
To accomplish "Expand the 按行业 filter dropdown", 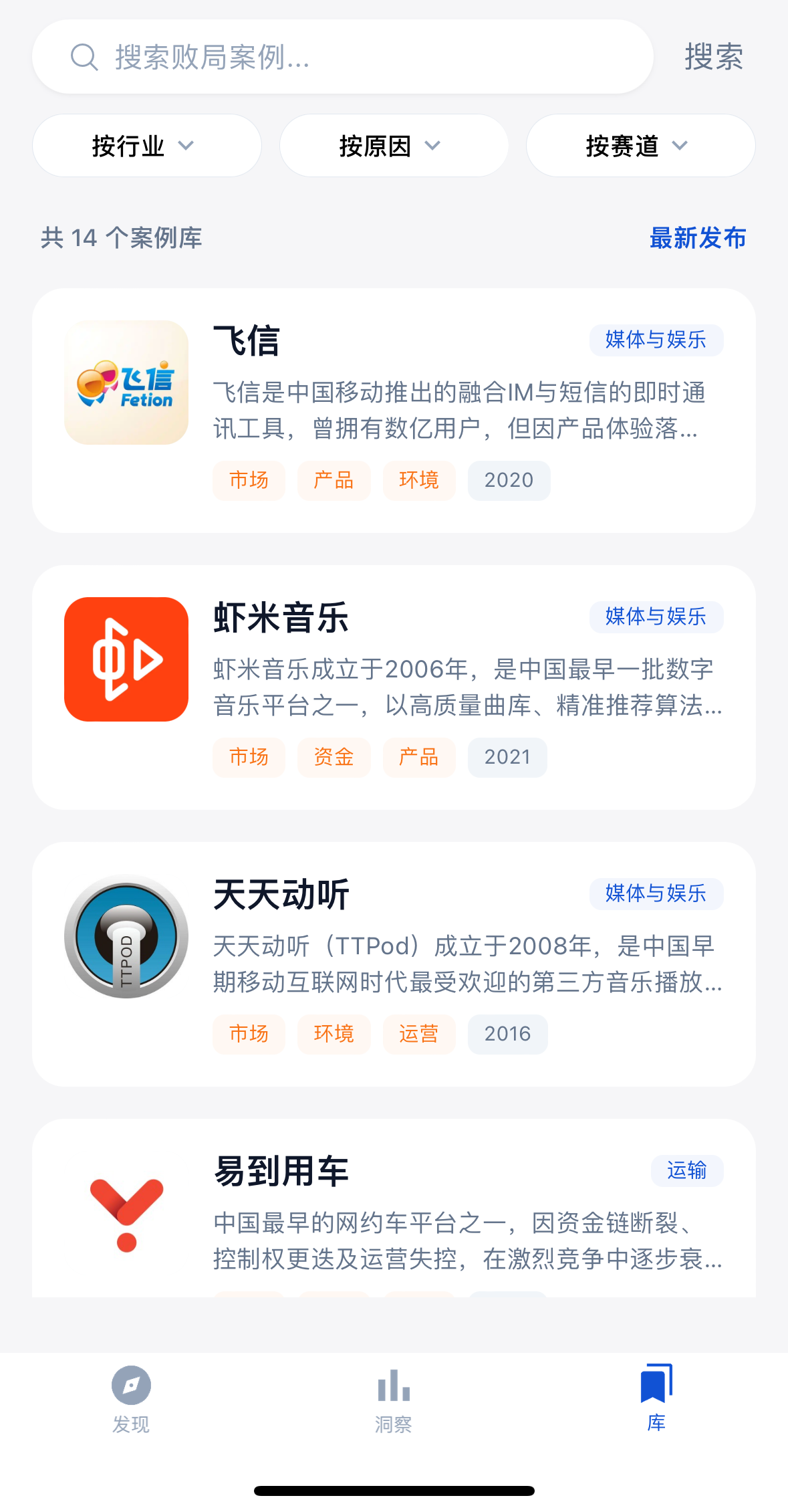I will [146, 146].
